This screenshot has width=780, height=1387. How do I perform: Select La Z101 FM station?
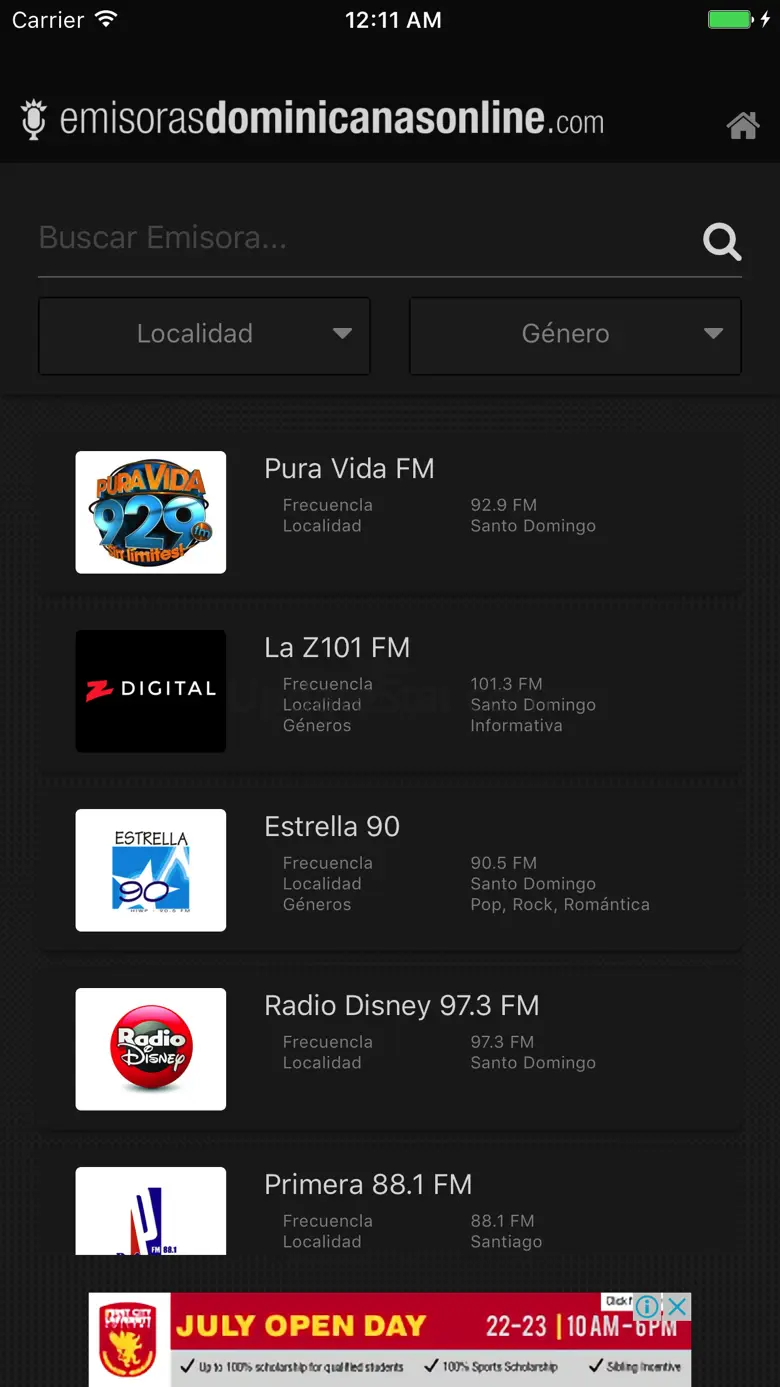pyautogui.click(x=390, y=690)
